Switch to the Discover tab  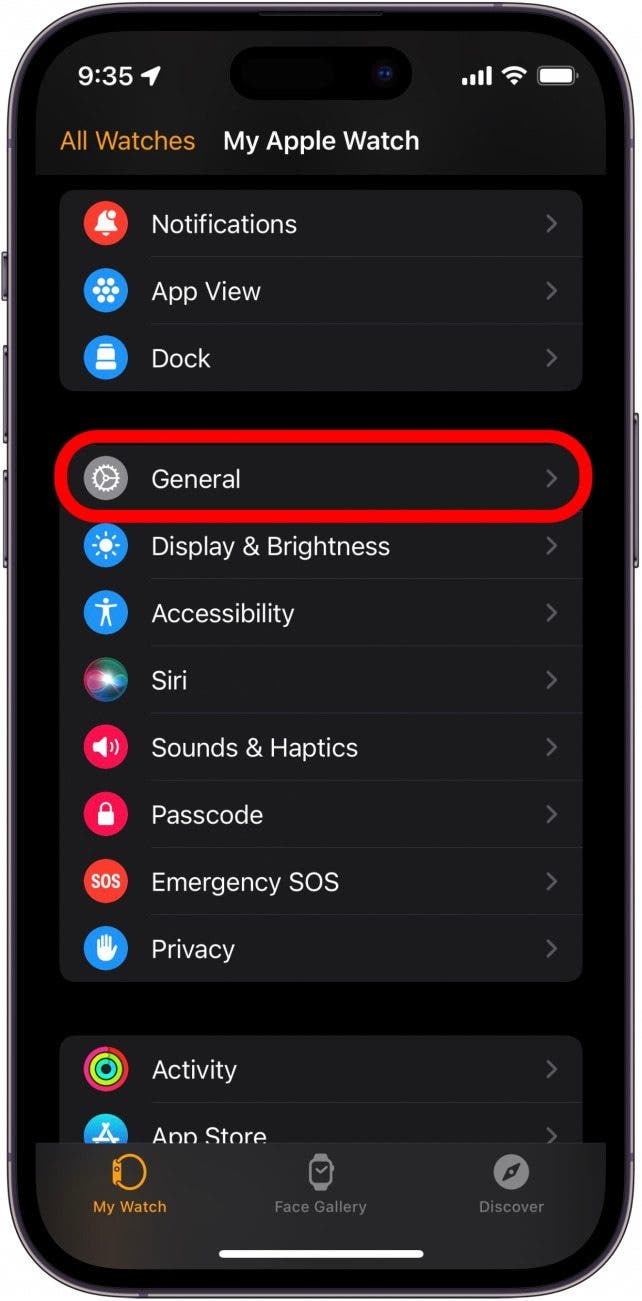[511, 1184]
